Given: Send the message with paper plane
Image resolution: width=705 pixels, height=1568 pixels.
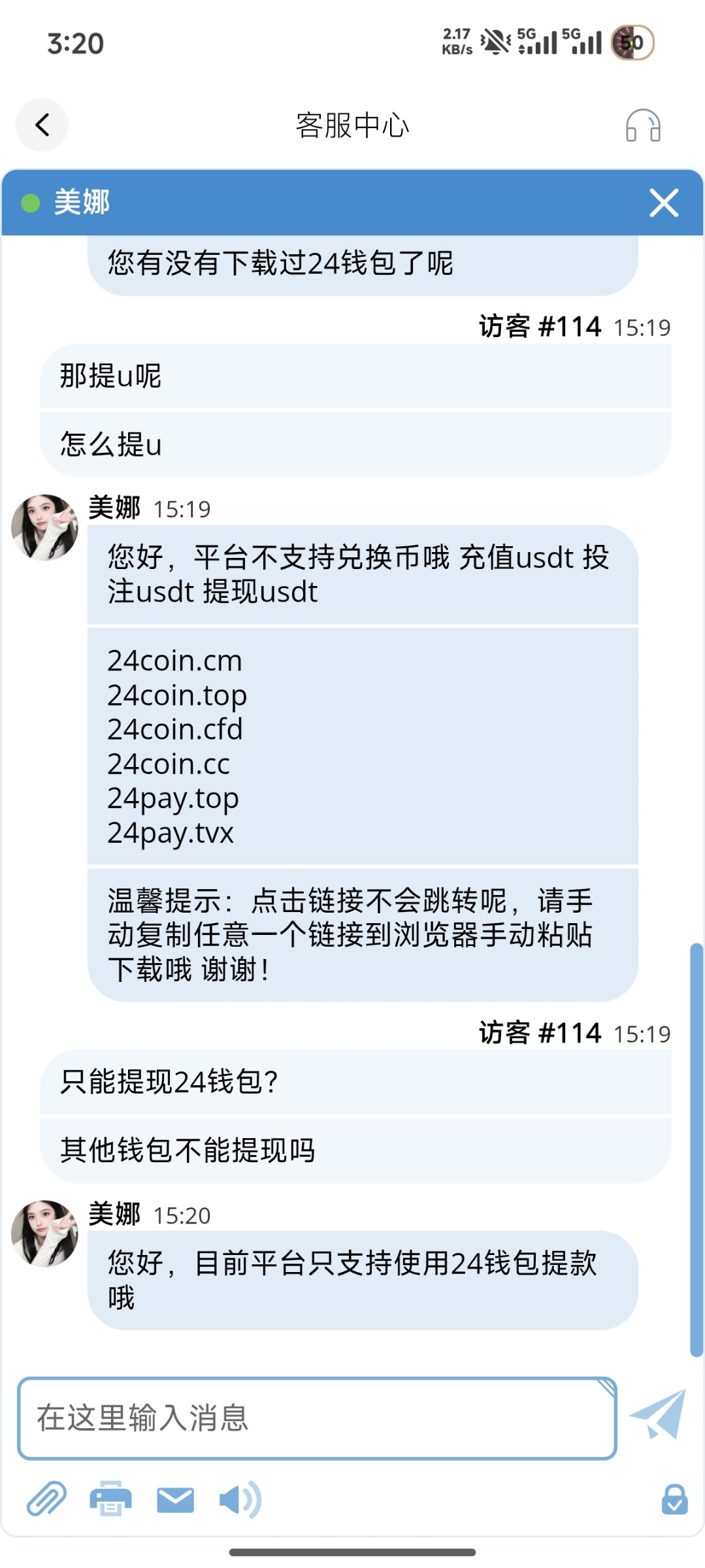Looking at the screenshot, I should [x=658, y=1415].
